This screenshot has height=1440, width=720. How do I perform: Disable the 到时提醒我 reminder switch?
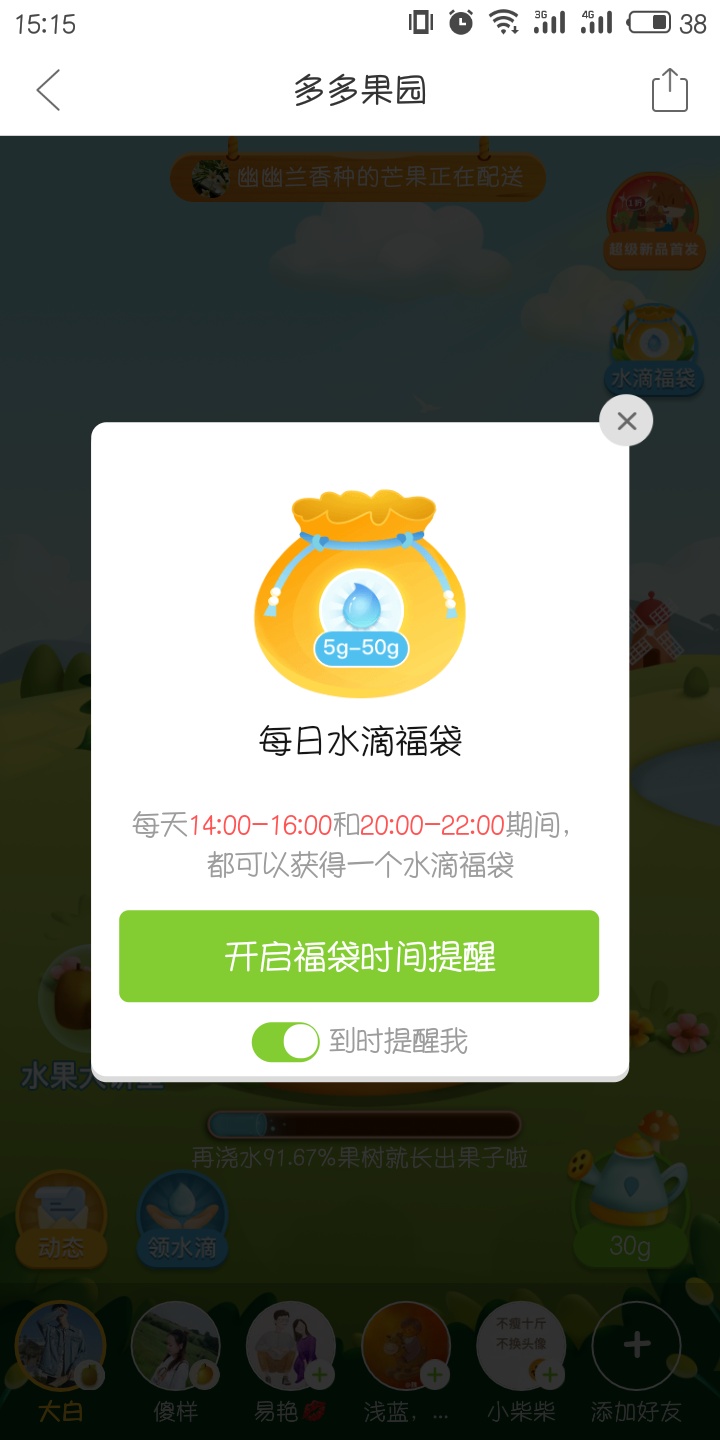285,1041
